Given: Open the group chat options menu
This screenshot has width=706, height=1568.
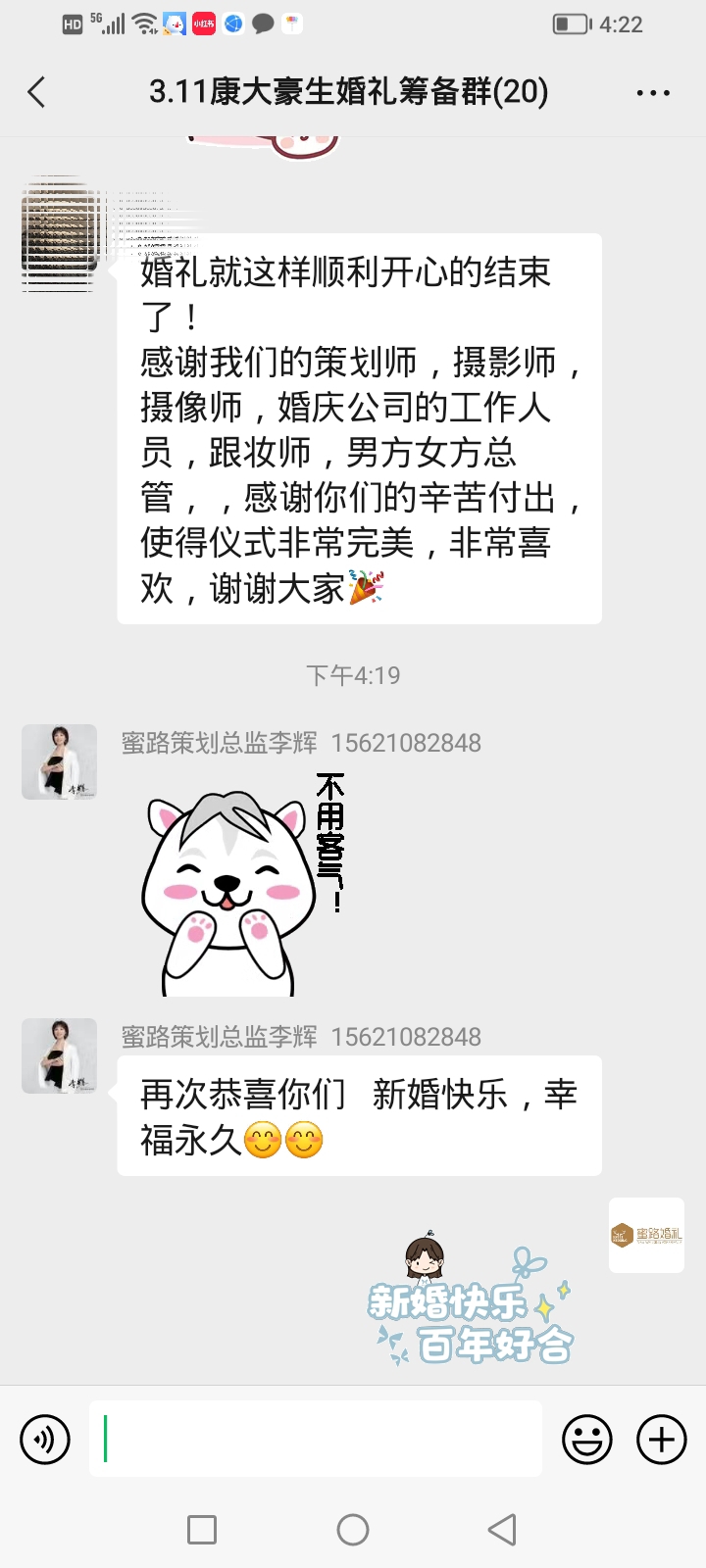Looking at the screenshot, I should pyautogui.click(x=653, y=93).
